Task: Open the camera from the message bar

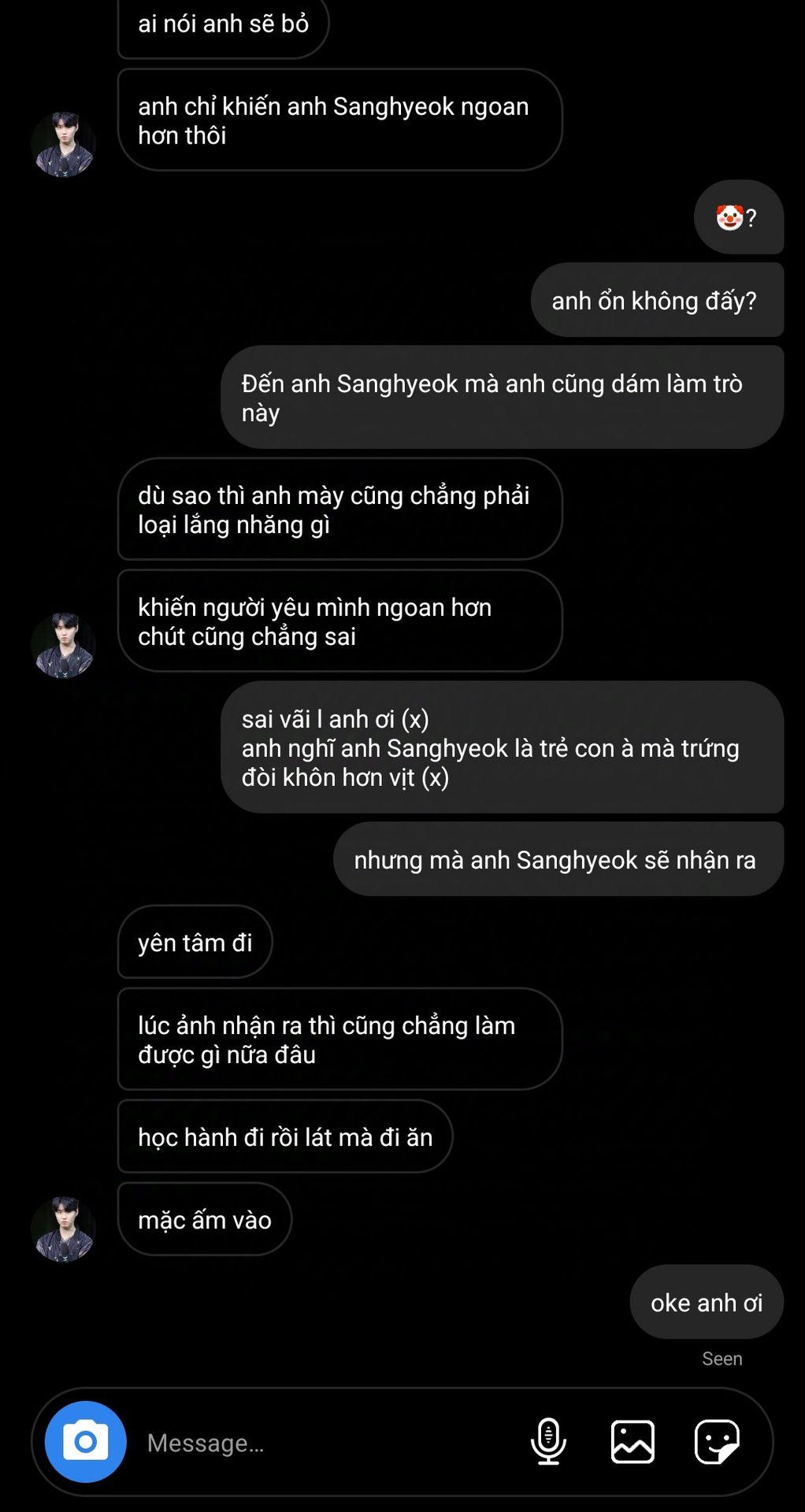Action: [x=85, y=1442]
